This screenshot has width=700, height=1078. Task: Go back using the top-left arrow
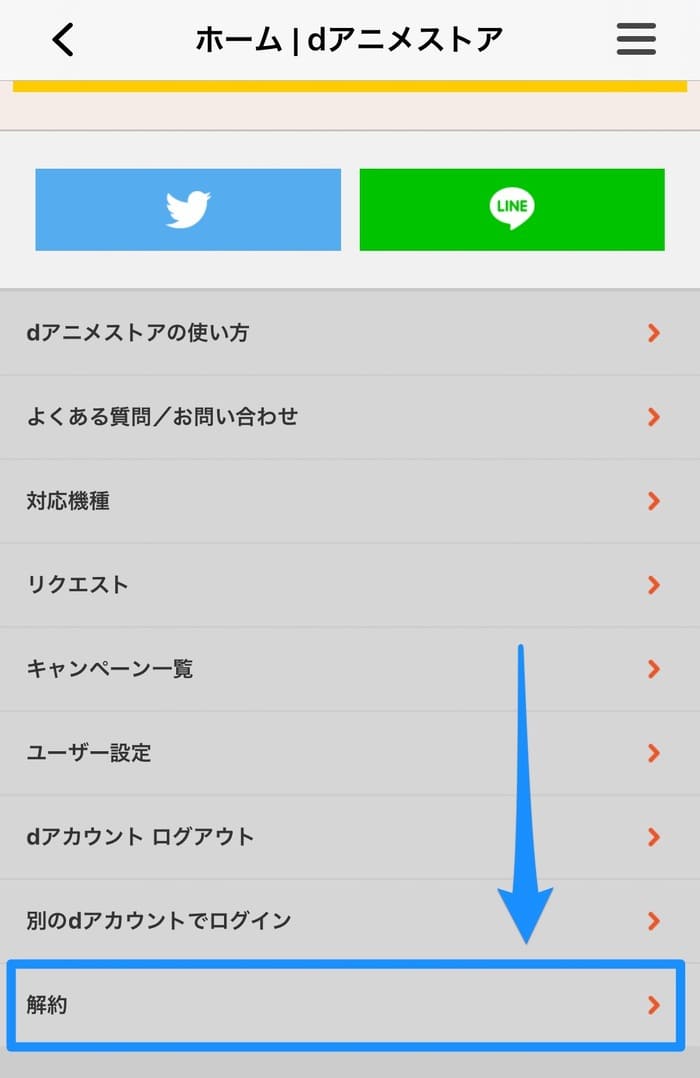[63, 40]
